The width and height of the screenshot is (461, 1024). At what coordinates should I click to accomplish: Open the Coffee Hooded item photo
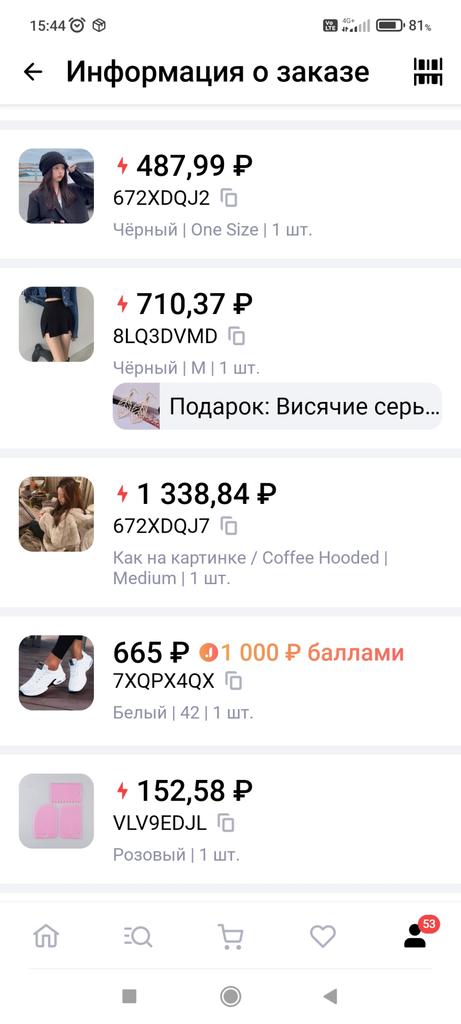[x=56, y=514]
